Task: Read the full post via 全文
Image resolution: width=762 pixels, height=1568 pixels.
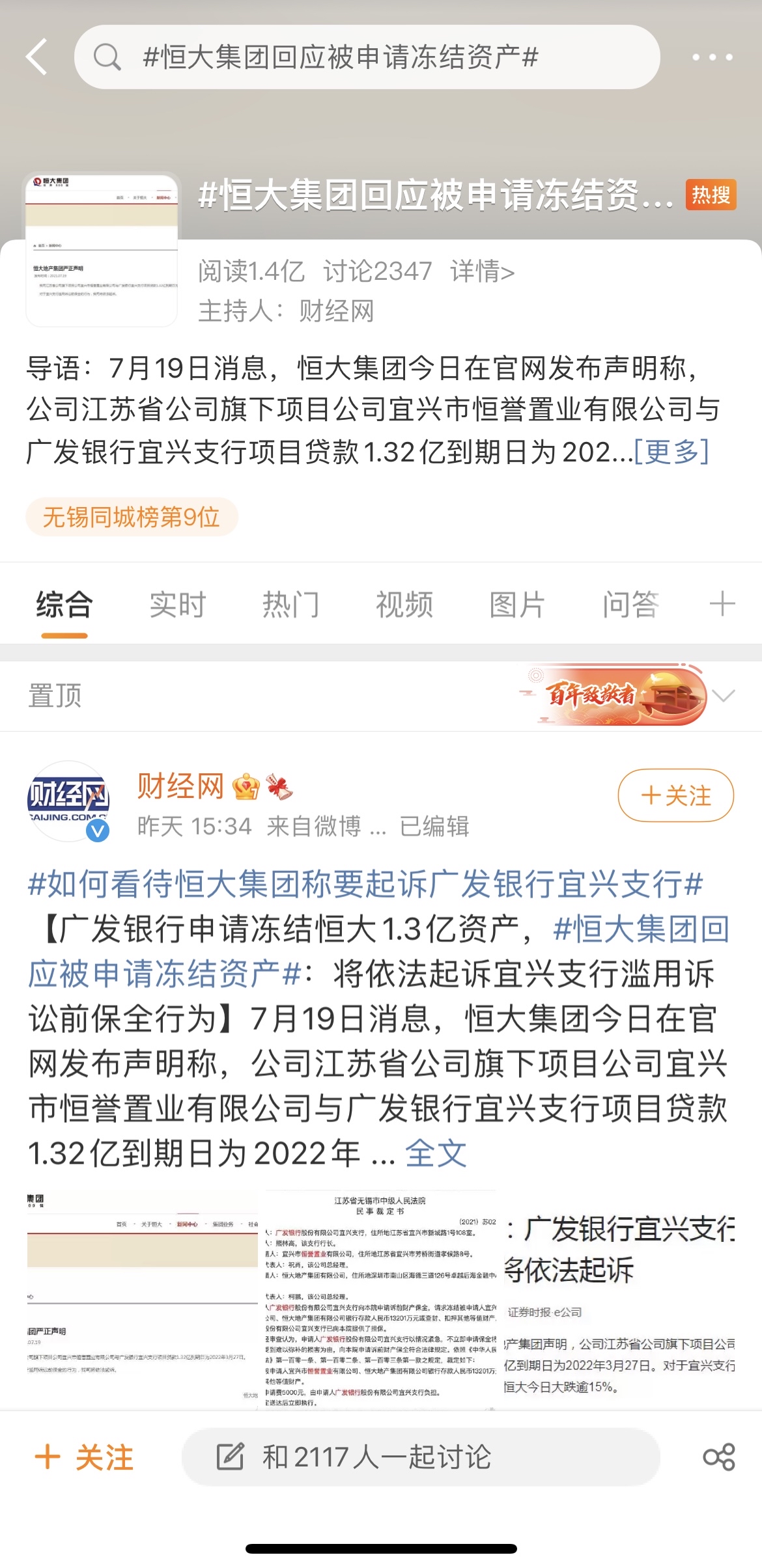Action: 436,1154
